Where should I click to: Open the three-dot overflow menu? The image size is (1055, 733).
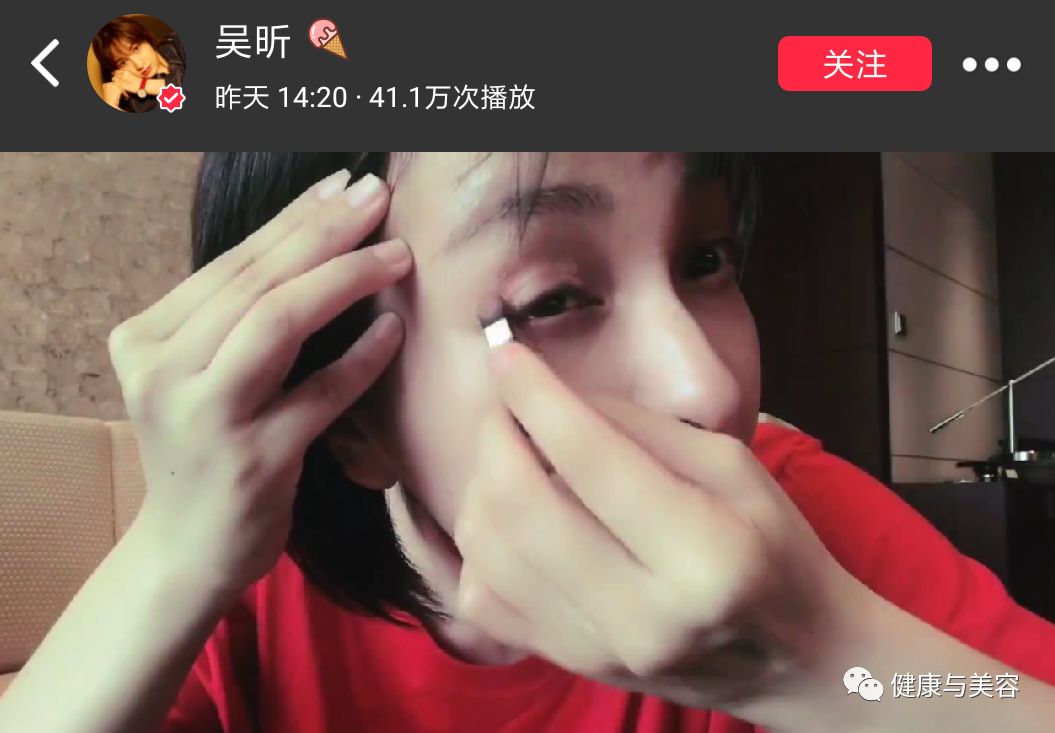click(991, 65)
